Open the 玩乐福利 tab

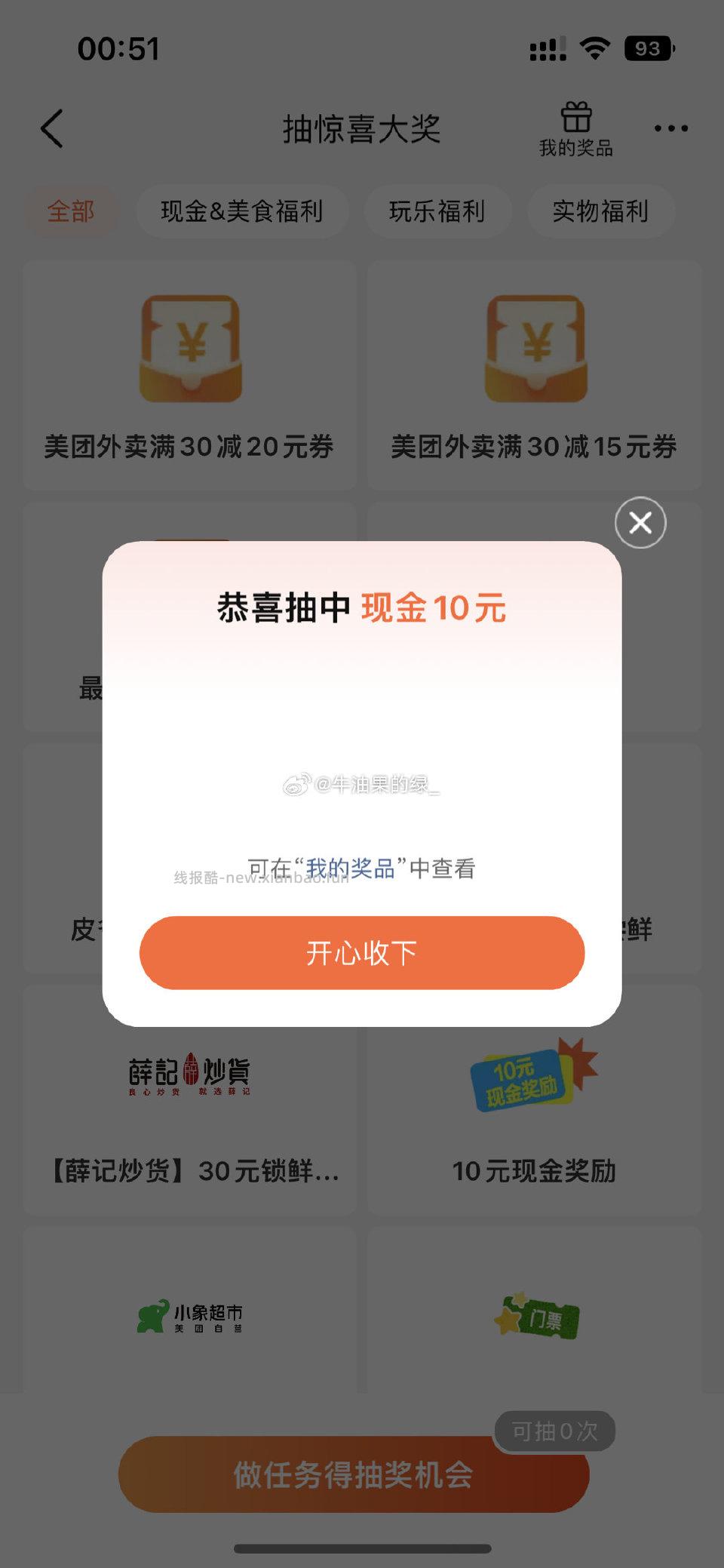click(x=437, y=212)
